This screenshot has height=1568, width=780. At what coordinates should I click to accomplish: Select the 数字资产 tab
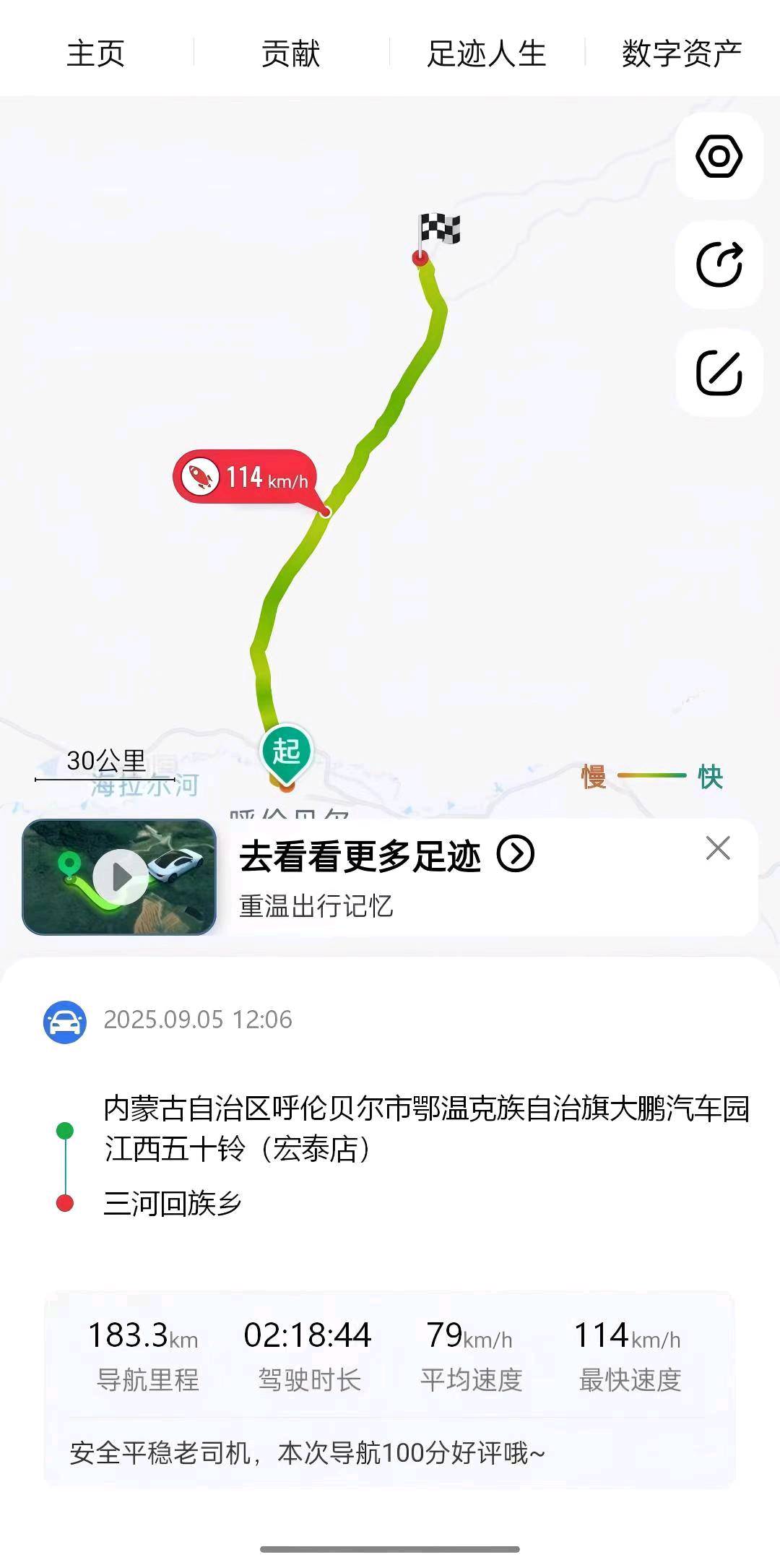tap(682, 53)
